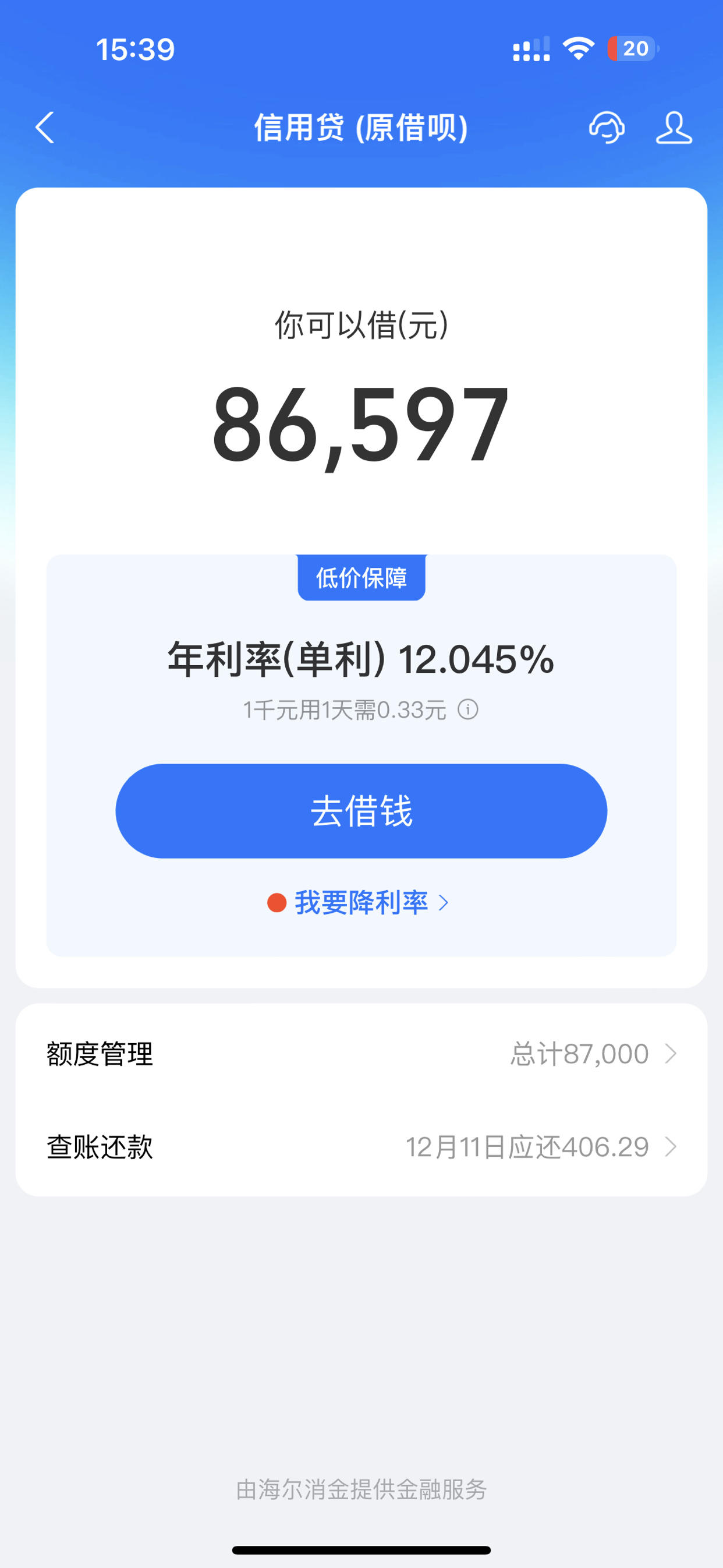
Task: Tap the info icon next to 0.33元 tip
Action: (467, 710)
